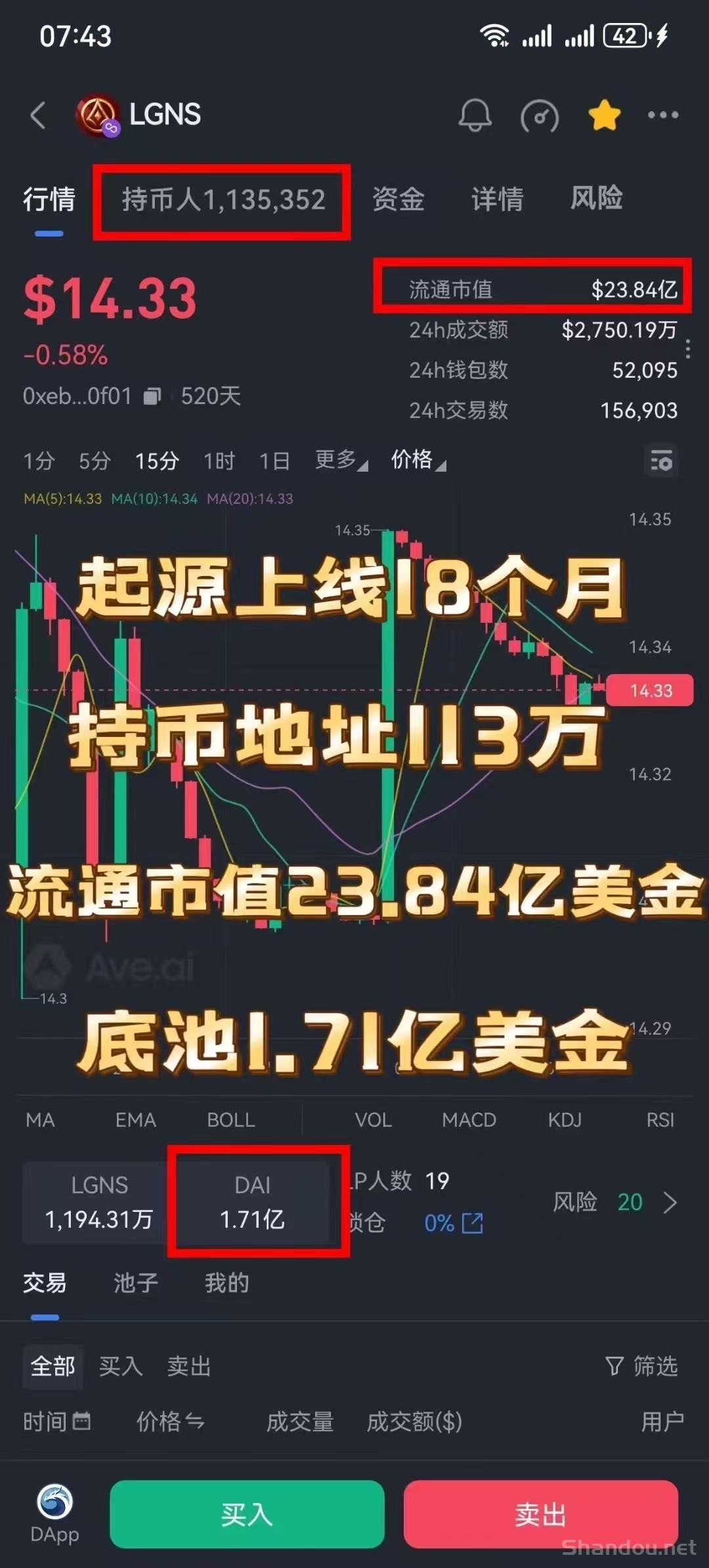Screen dimensions: 709x1568
Task: Go back from the LGNS page
Action: point(39,116)
